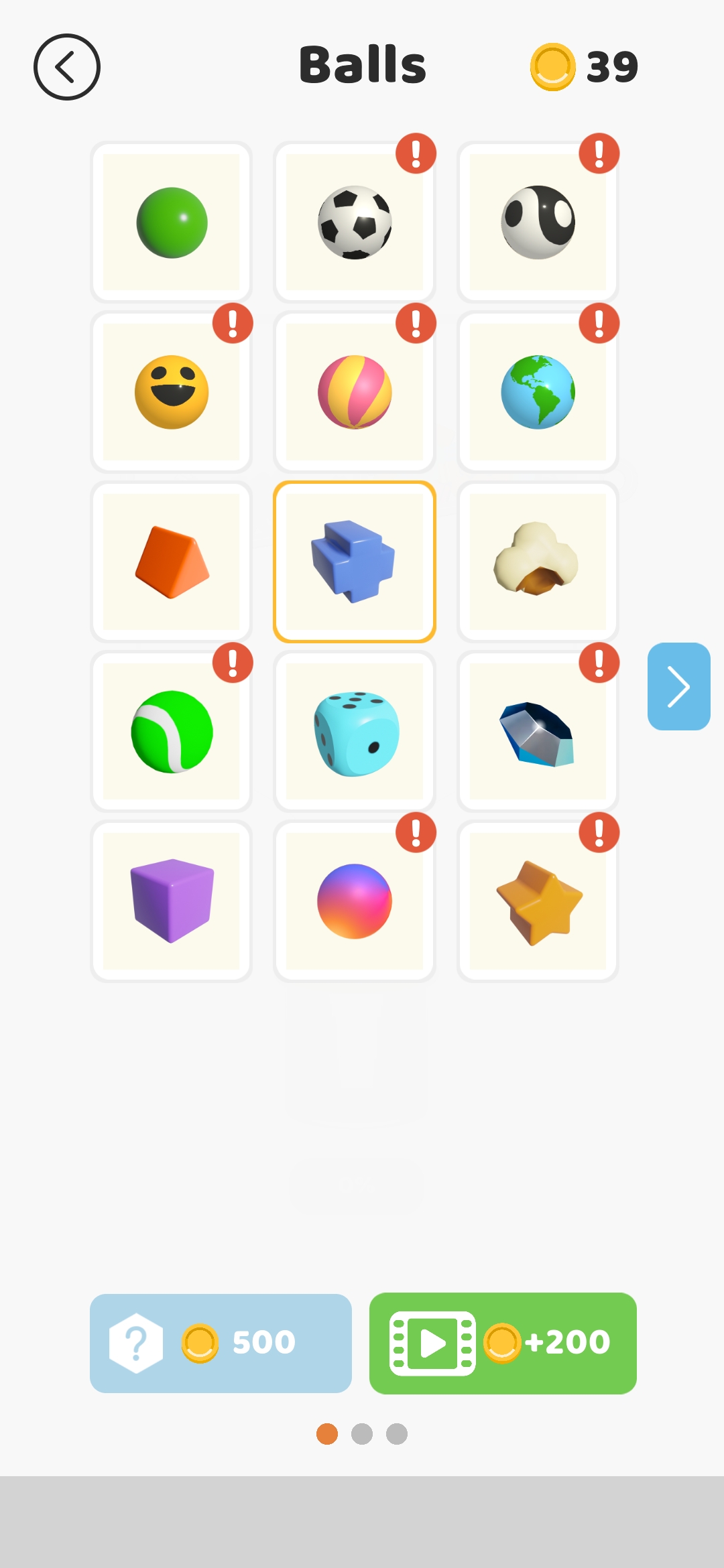Pick the orange triangular prism
Image resolution: width=724 pixels, height=1568 pixels.
(x=172, y=562)
